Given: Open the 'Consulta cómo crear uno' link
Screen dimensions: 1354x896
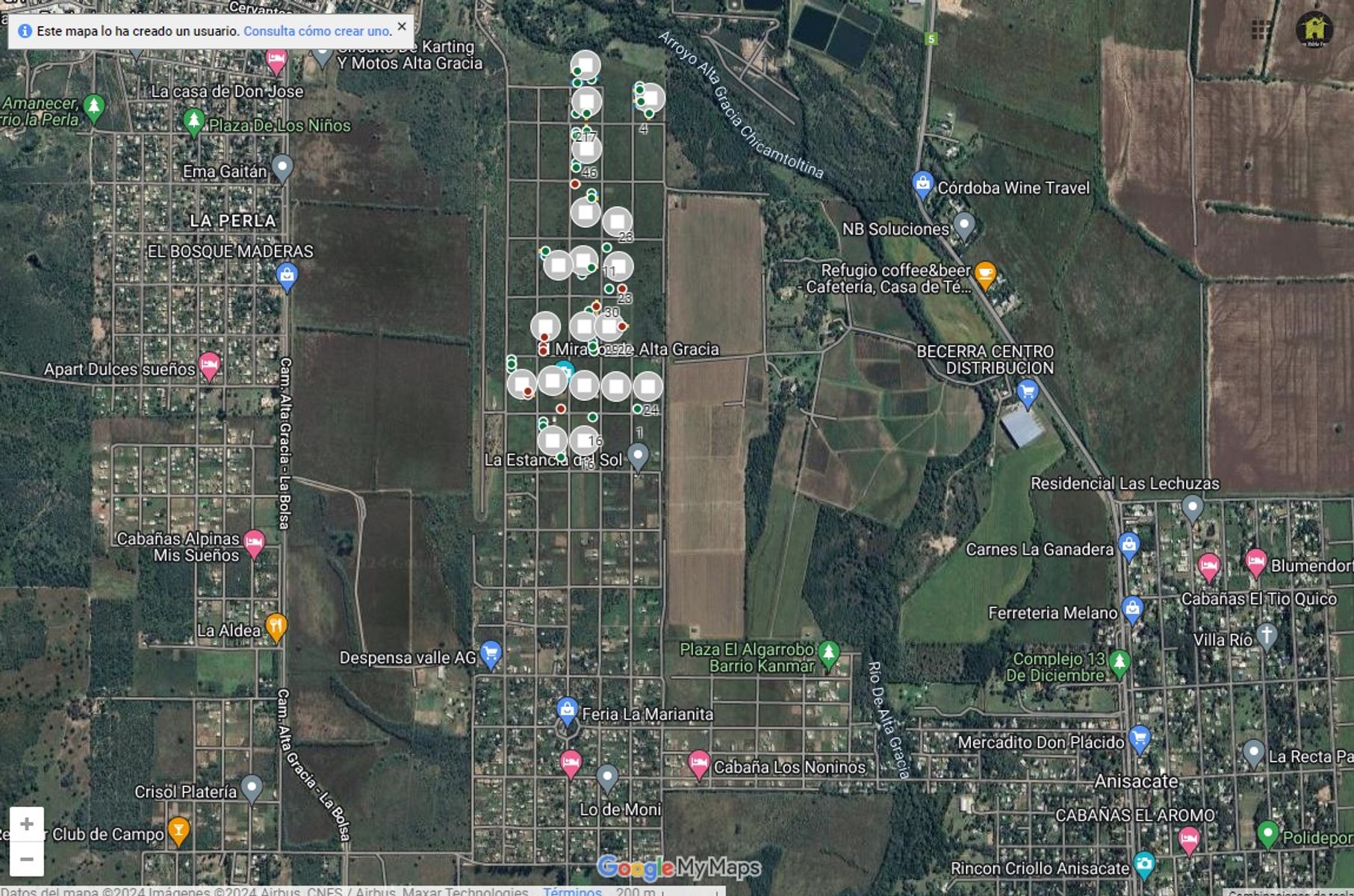Looking at the screenshot, I should pyautogui.click(x=317, y=31).
